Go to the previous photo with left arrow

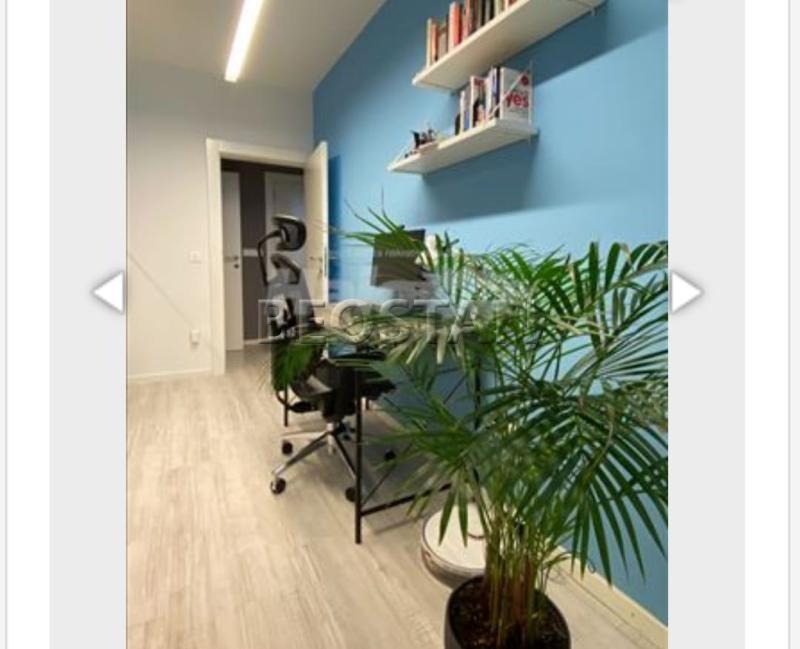point(108,292)
